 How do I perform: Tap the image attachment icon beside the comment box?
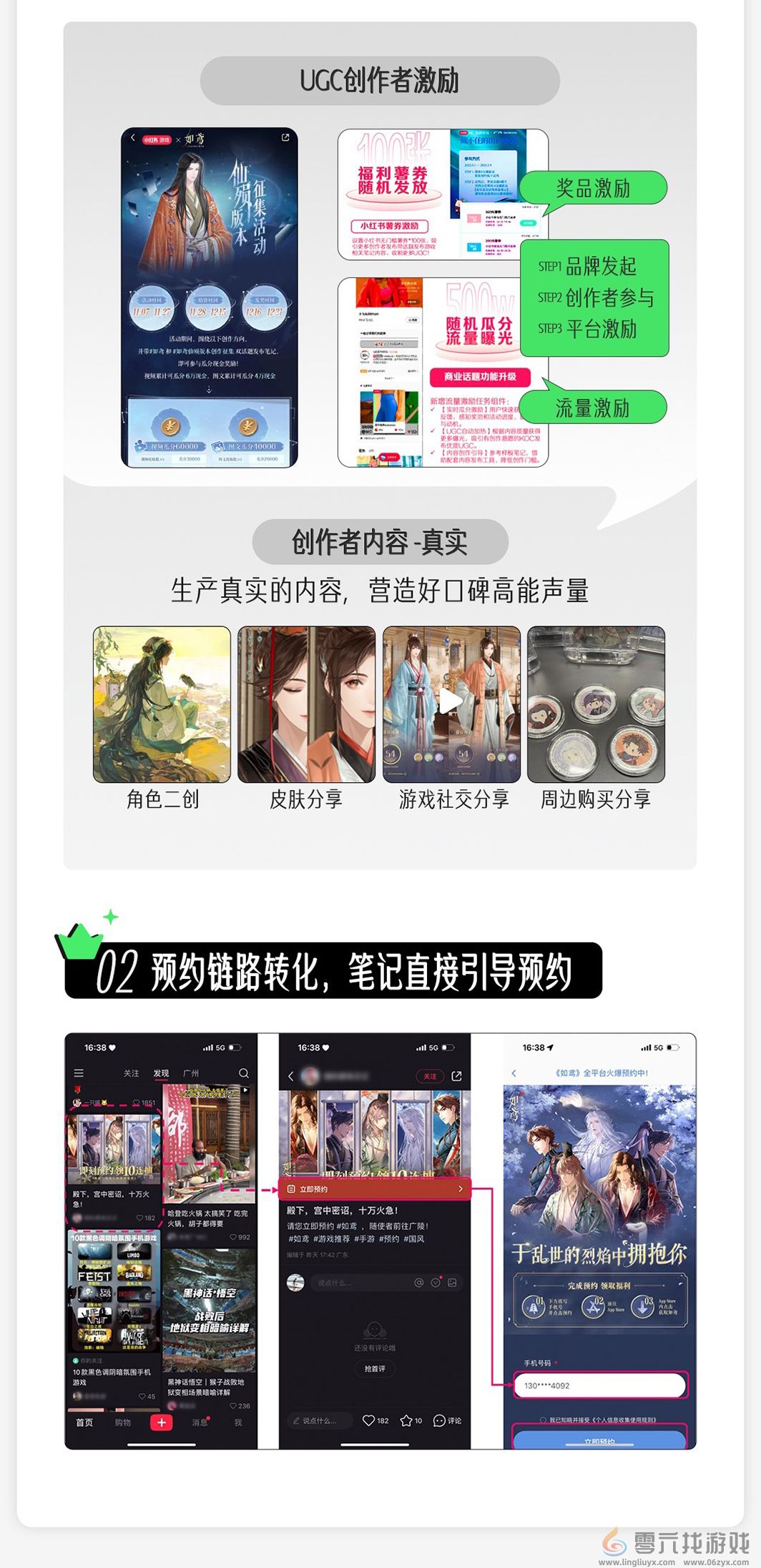pos(452,1283)
